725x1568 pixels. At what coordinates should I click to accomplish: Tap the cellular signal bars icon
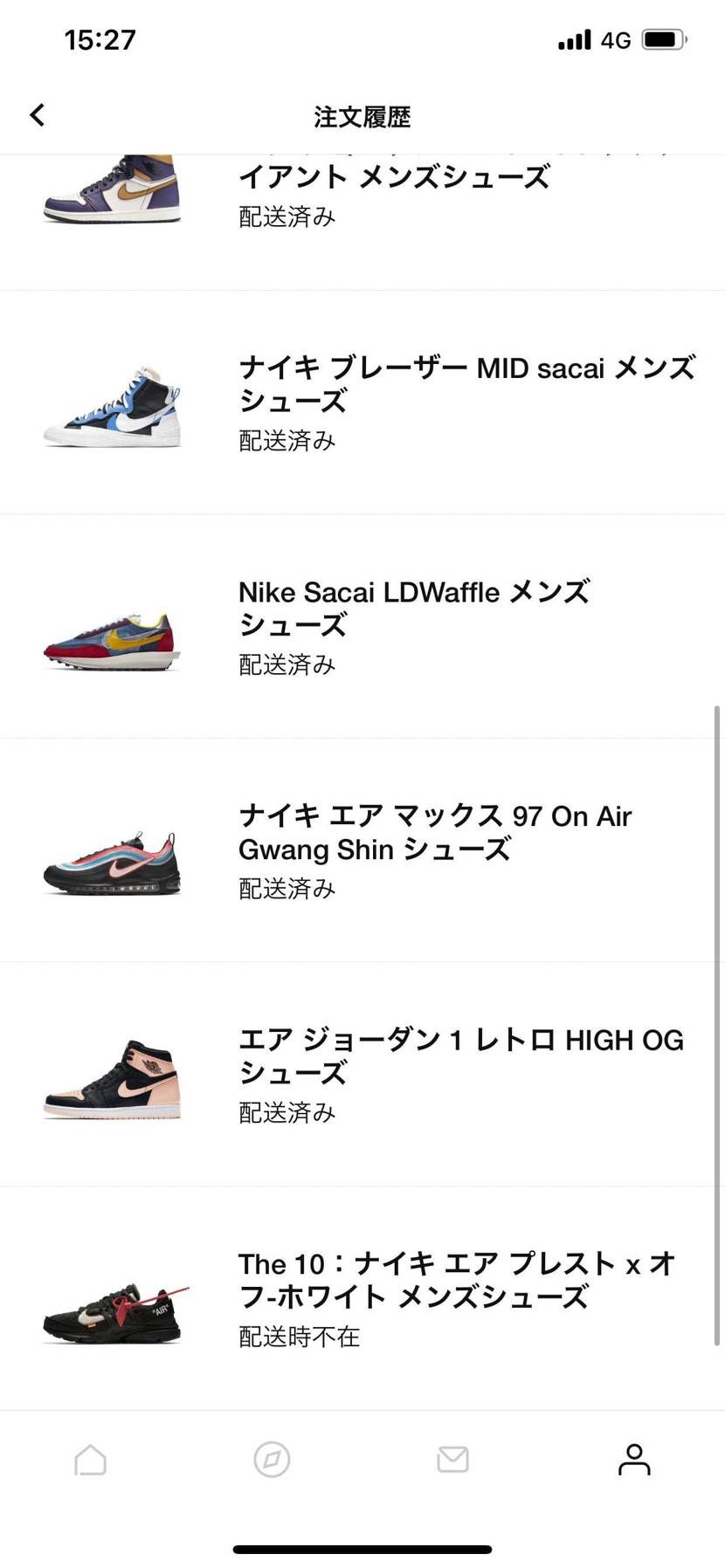point(573,38)
